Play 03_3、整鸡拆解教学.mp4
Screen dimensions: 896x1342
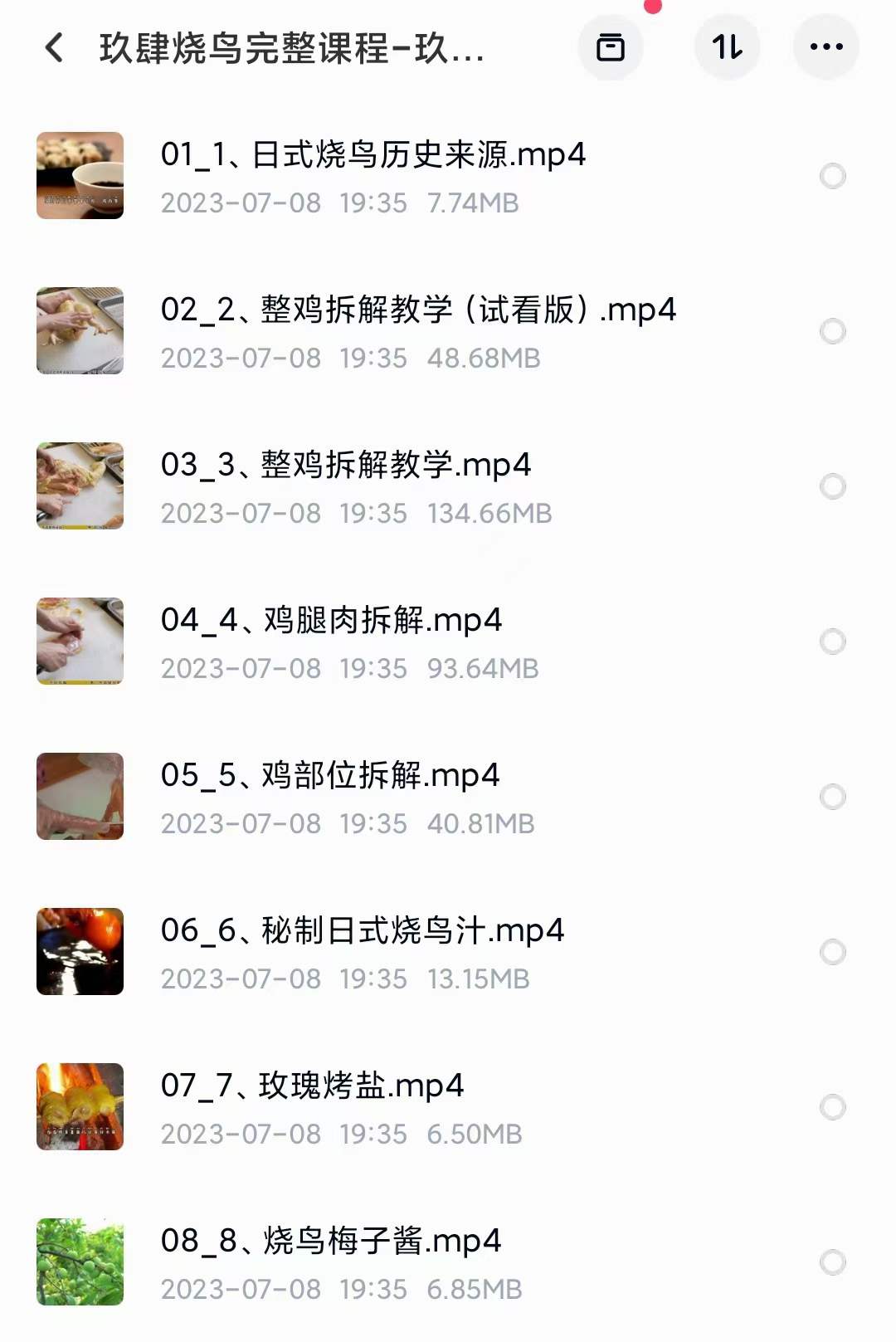coord(348,465)
